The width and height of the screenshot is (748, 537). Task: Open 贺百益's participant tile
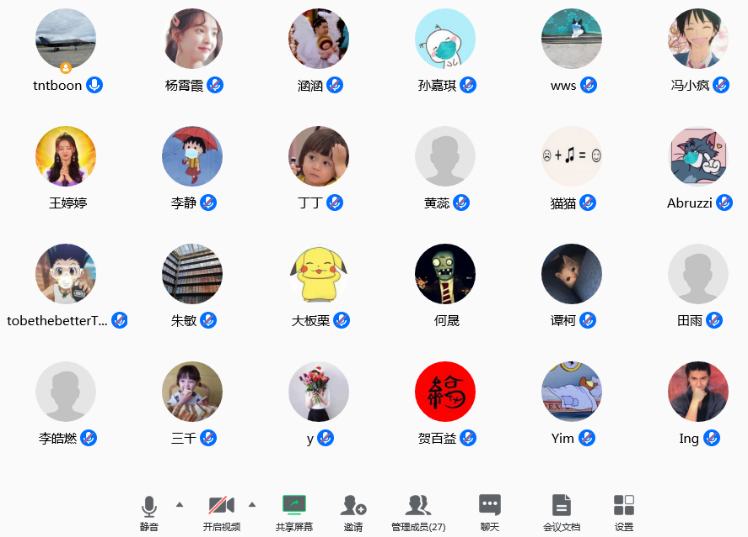[x=445, y=392]
